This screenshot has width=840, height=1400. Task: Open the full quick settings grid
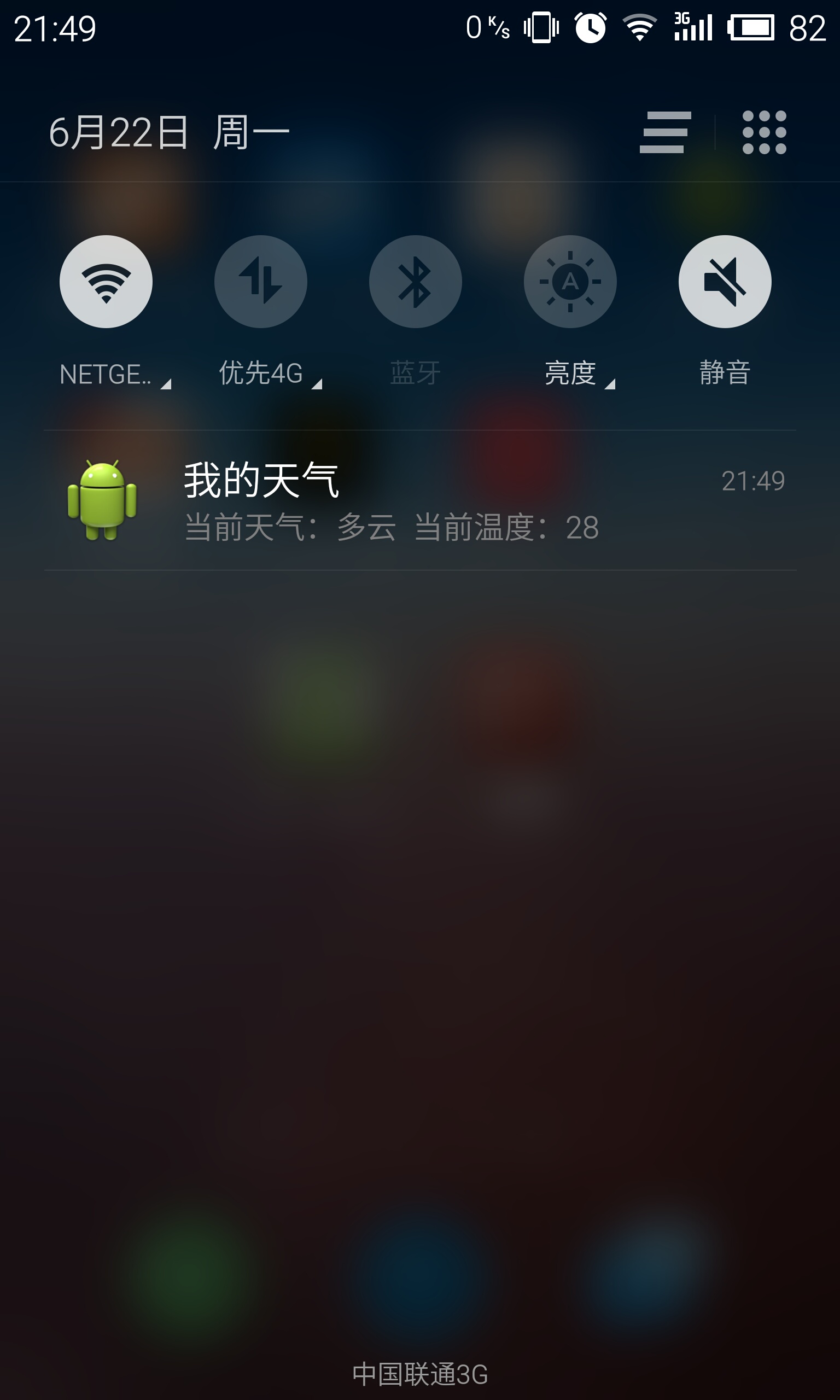764,132
